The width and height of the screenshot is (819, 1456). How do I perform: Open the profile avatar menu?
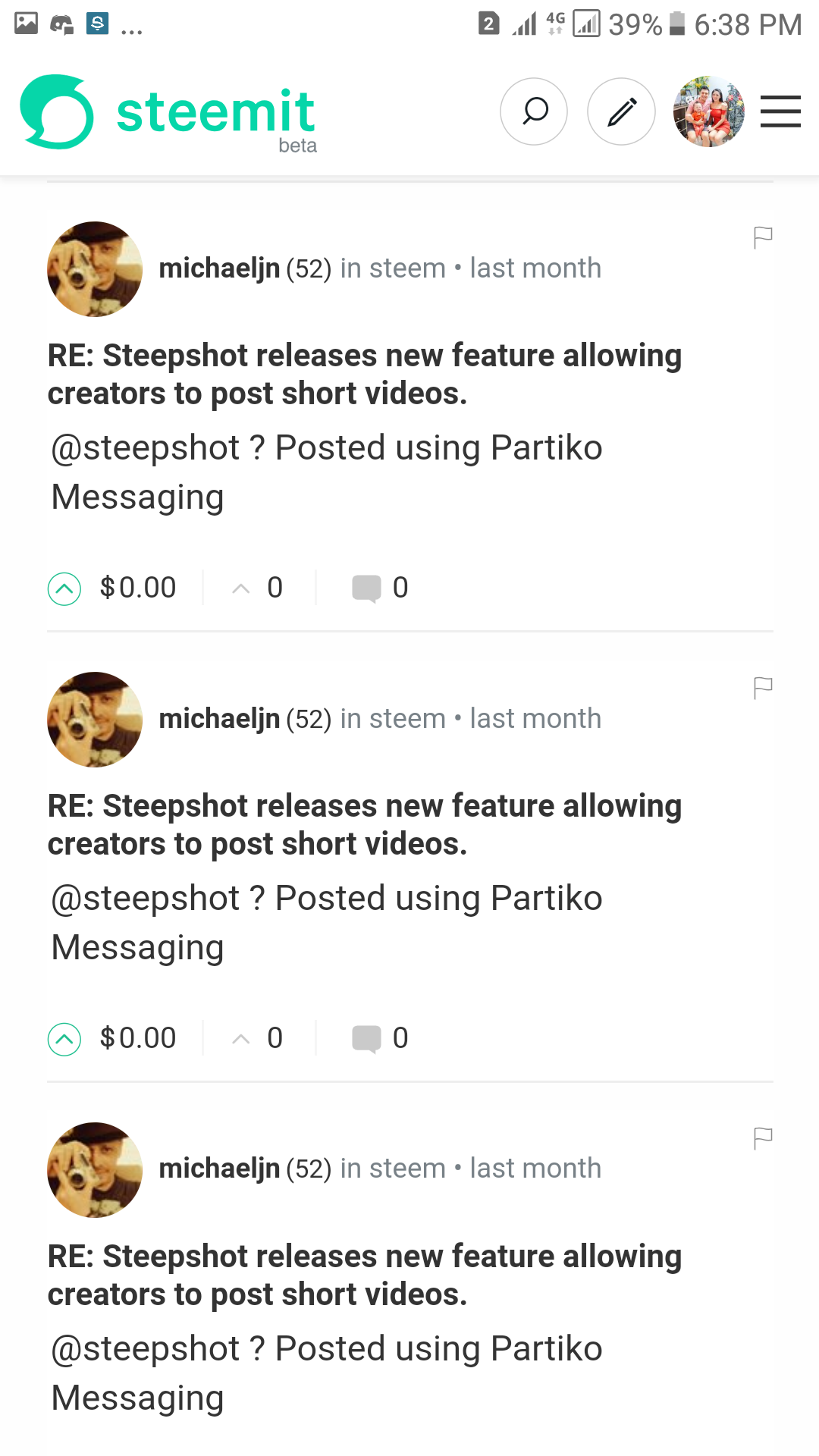[x=708, y=111]
